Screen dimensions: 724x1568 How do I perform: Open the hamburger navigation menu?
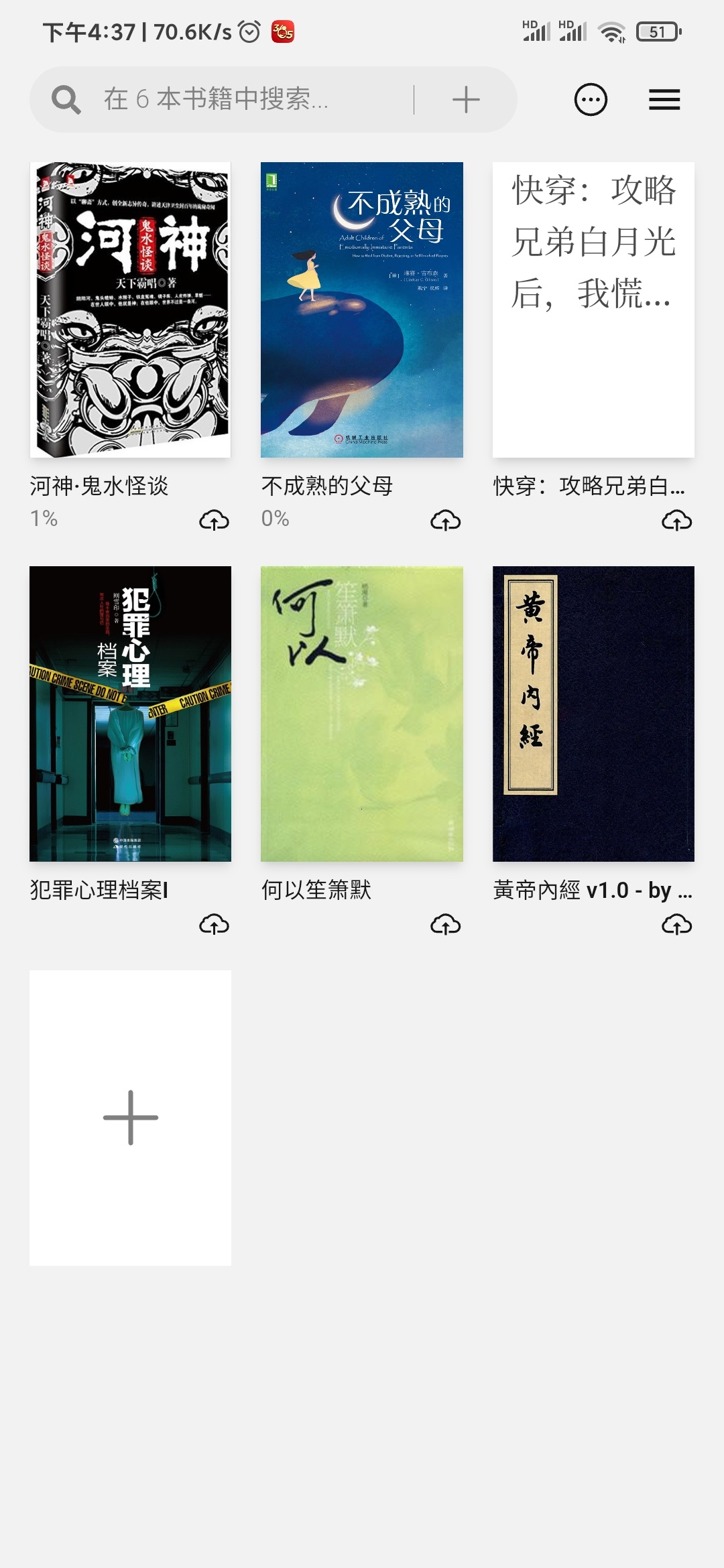(x=664, y=99)
